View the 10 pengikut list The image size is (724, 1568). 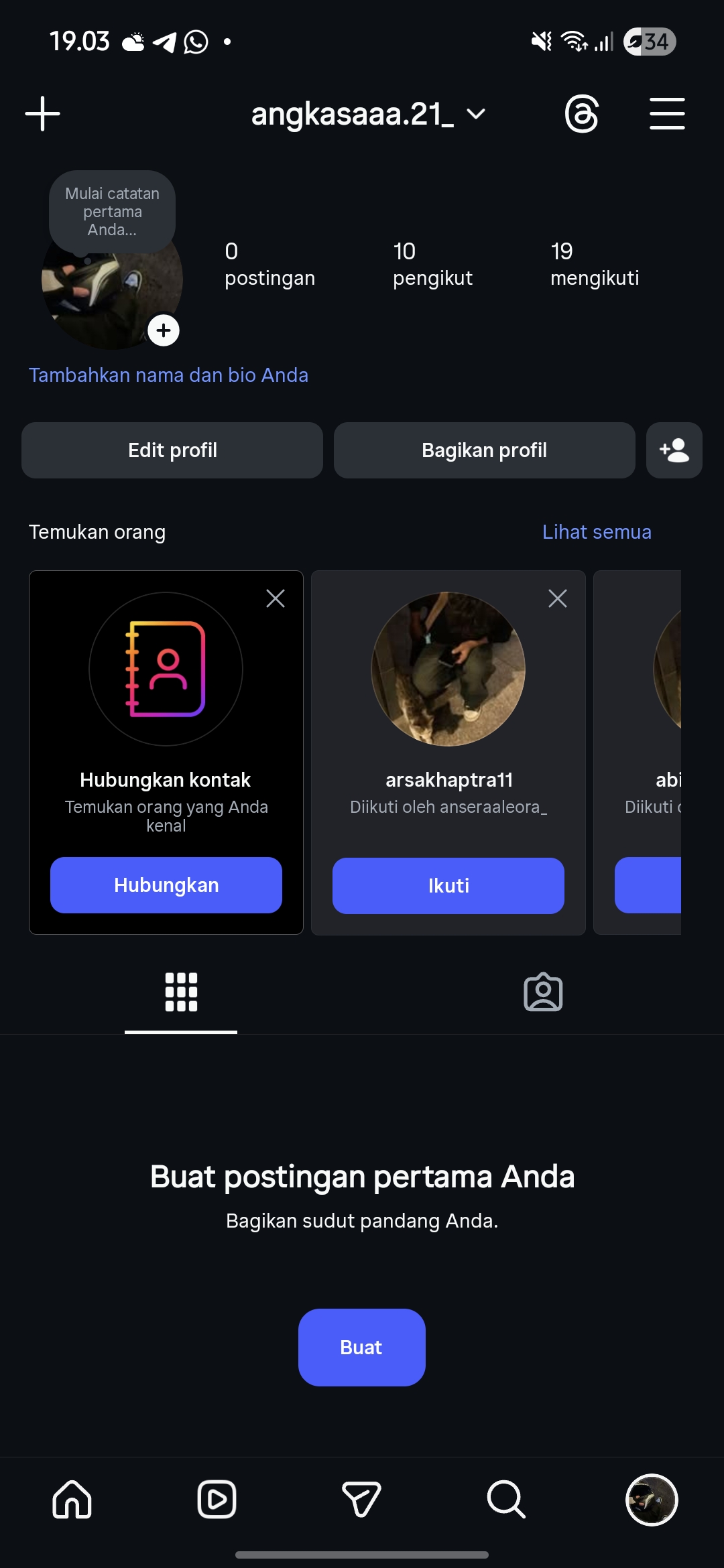click(x=432, y=264)
